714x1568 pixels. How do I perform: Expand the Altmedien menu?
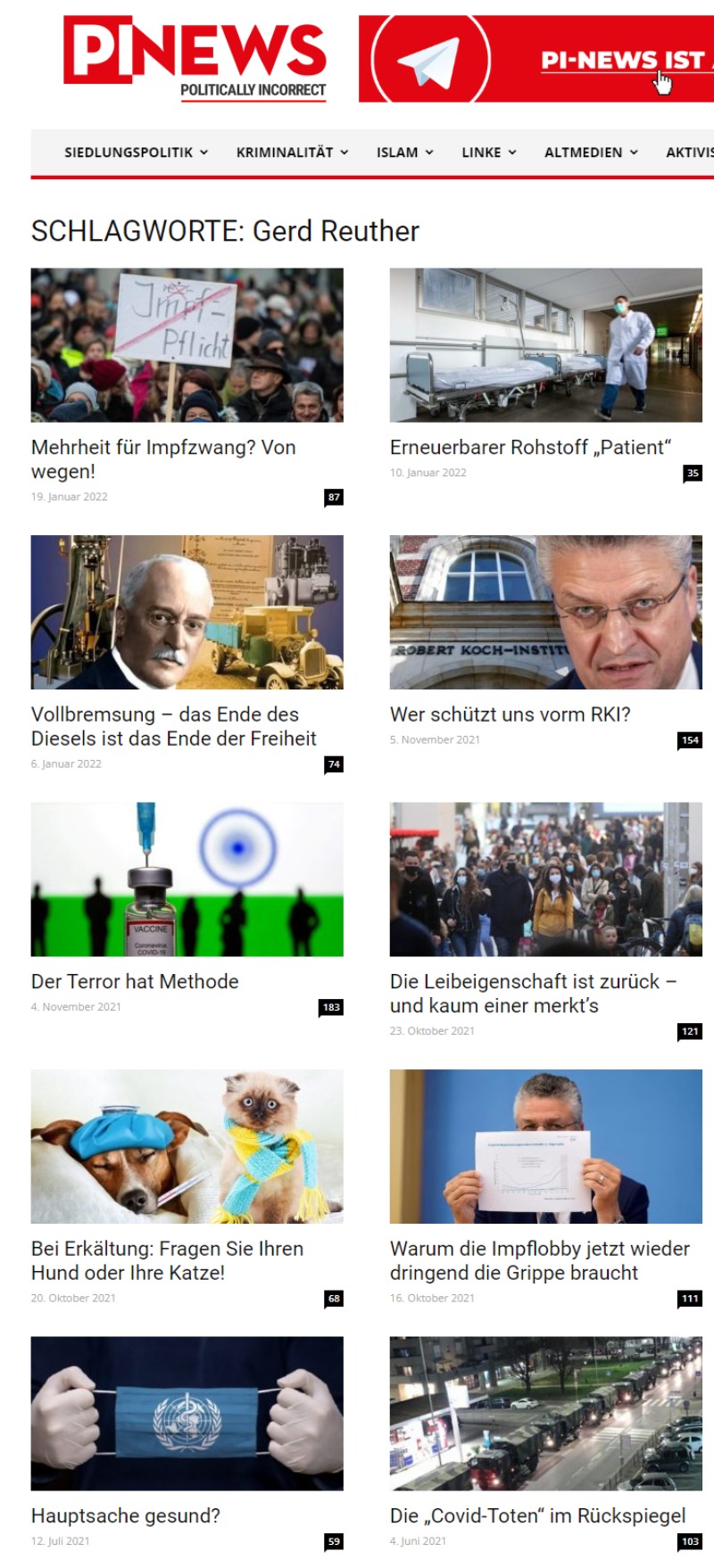591,153
